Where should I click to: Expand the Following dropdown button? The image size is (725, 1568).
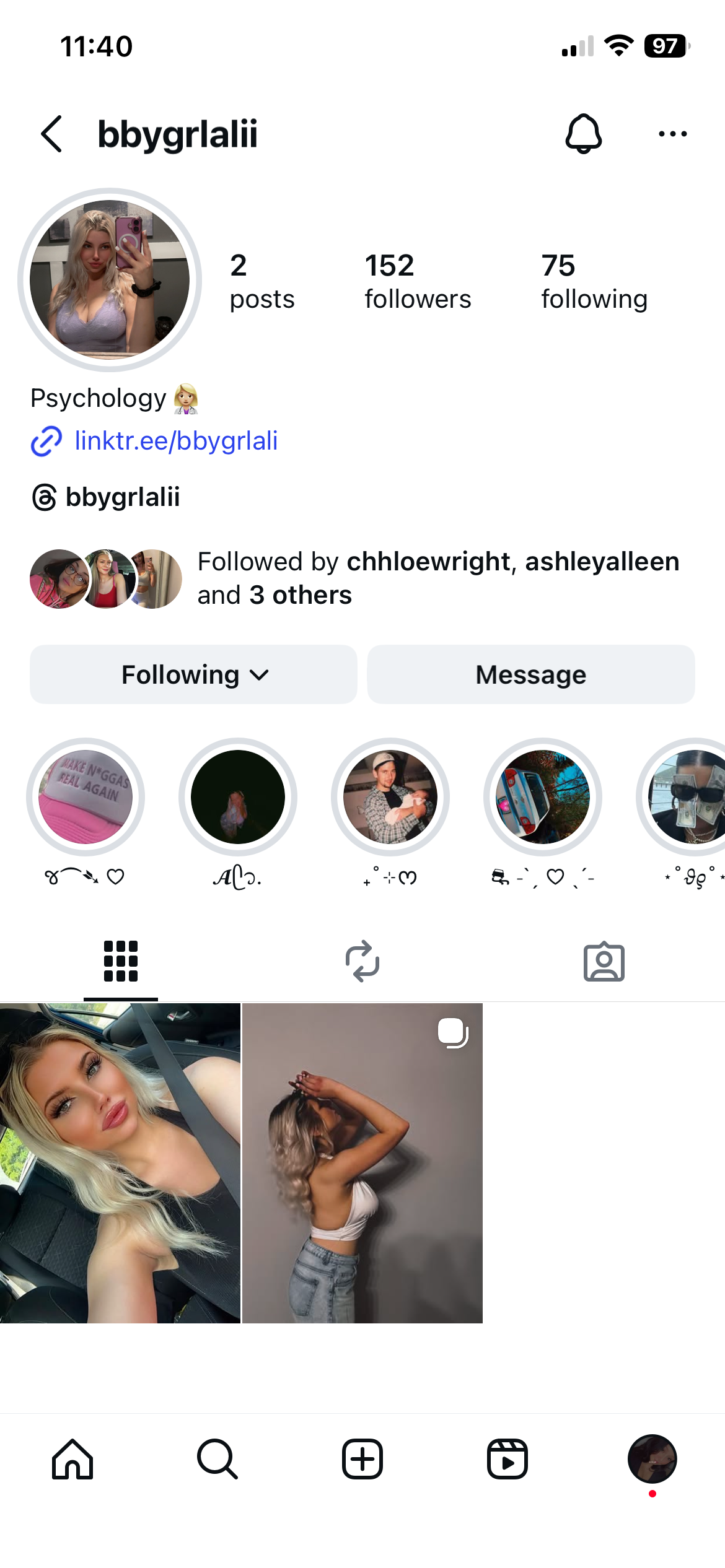pos(193,674)
